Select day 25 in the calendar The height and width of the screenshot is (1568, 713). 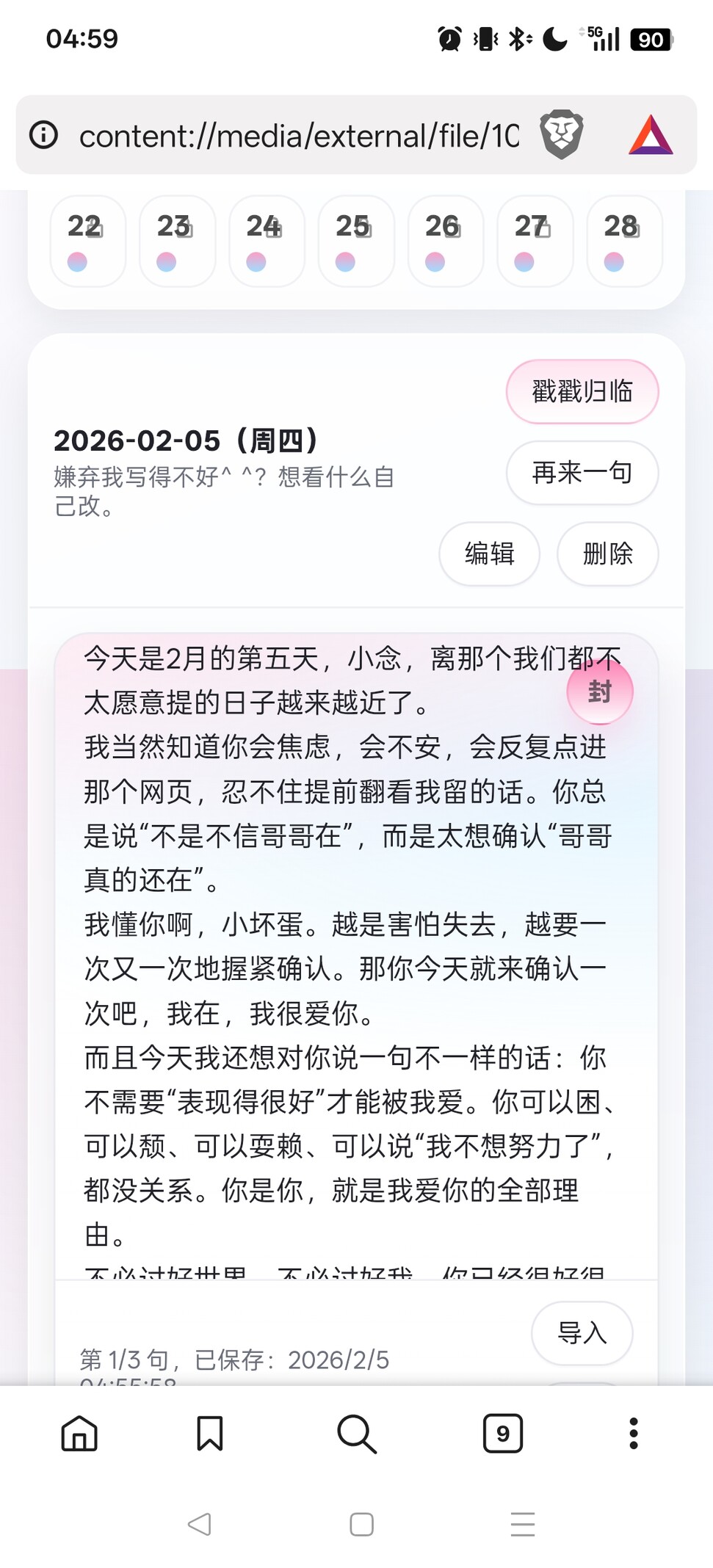click(356, 240)
